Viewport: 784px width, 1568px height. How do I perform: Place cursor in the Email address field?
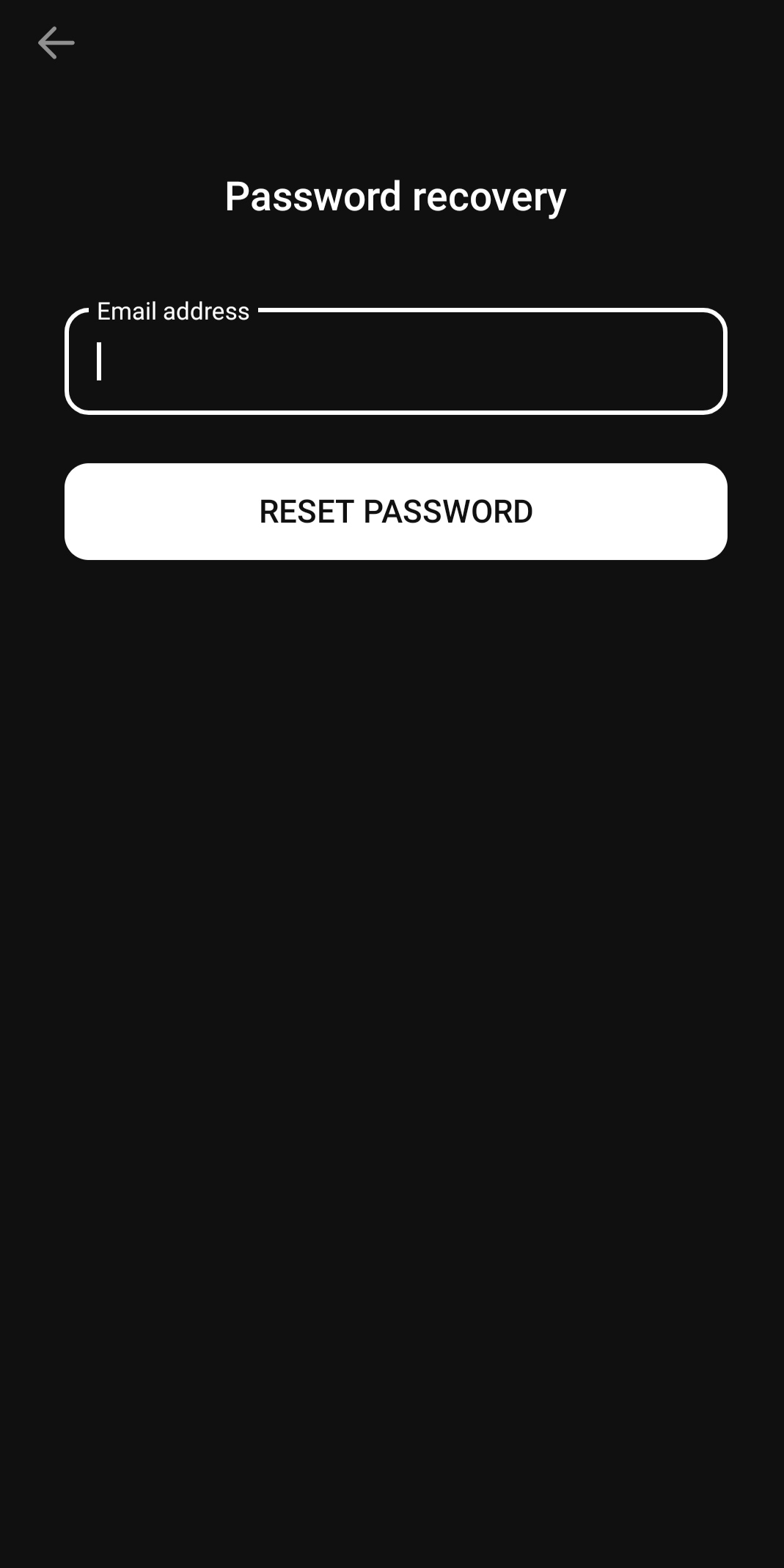tap(395, 362)
